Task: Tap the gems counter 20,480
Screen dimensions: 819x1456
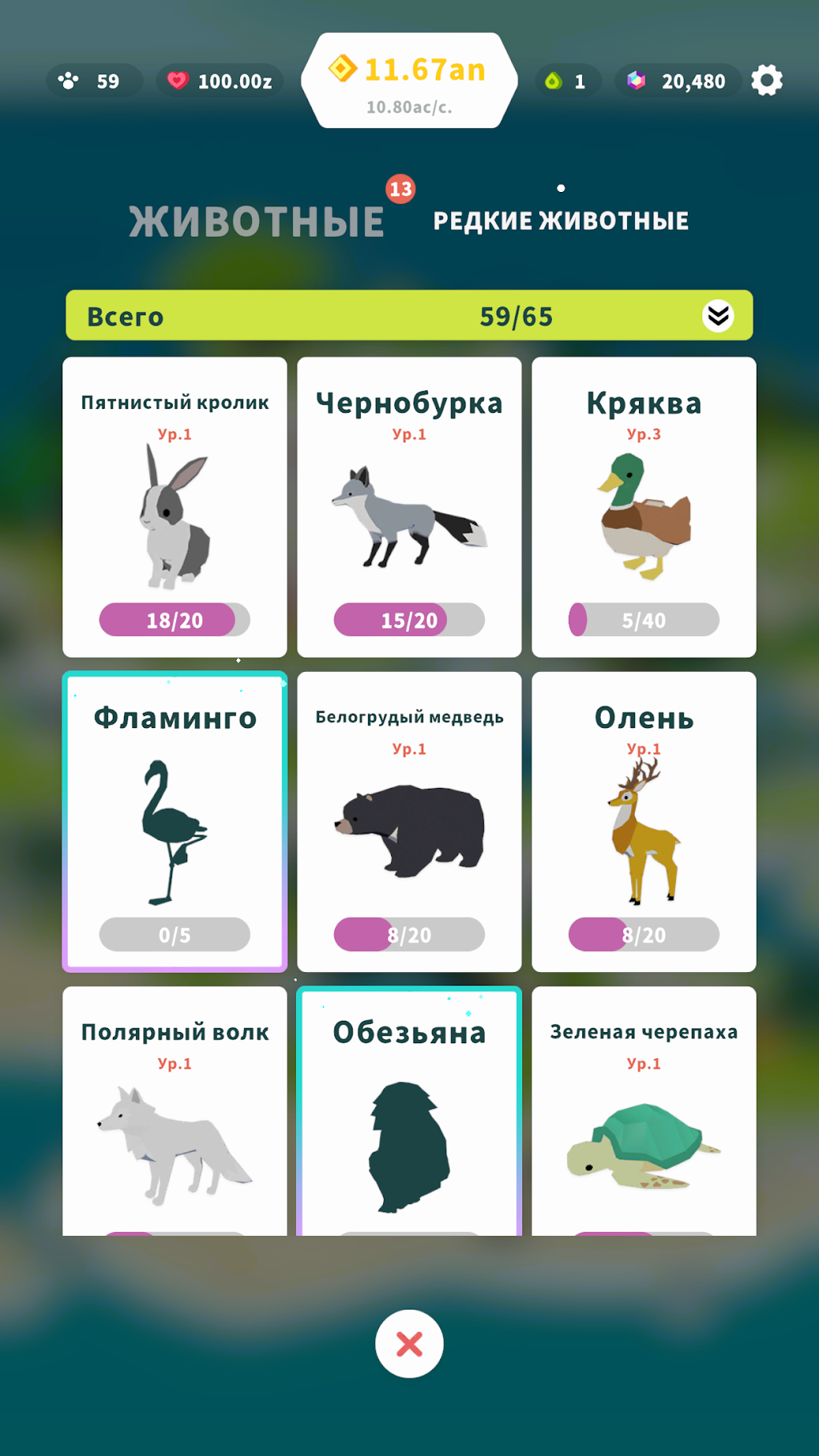Action: 678,81
